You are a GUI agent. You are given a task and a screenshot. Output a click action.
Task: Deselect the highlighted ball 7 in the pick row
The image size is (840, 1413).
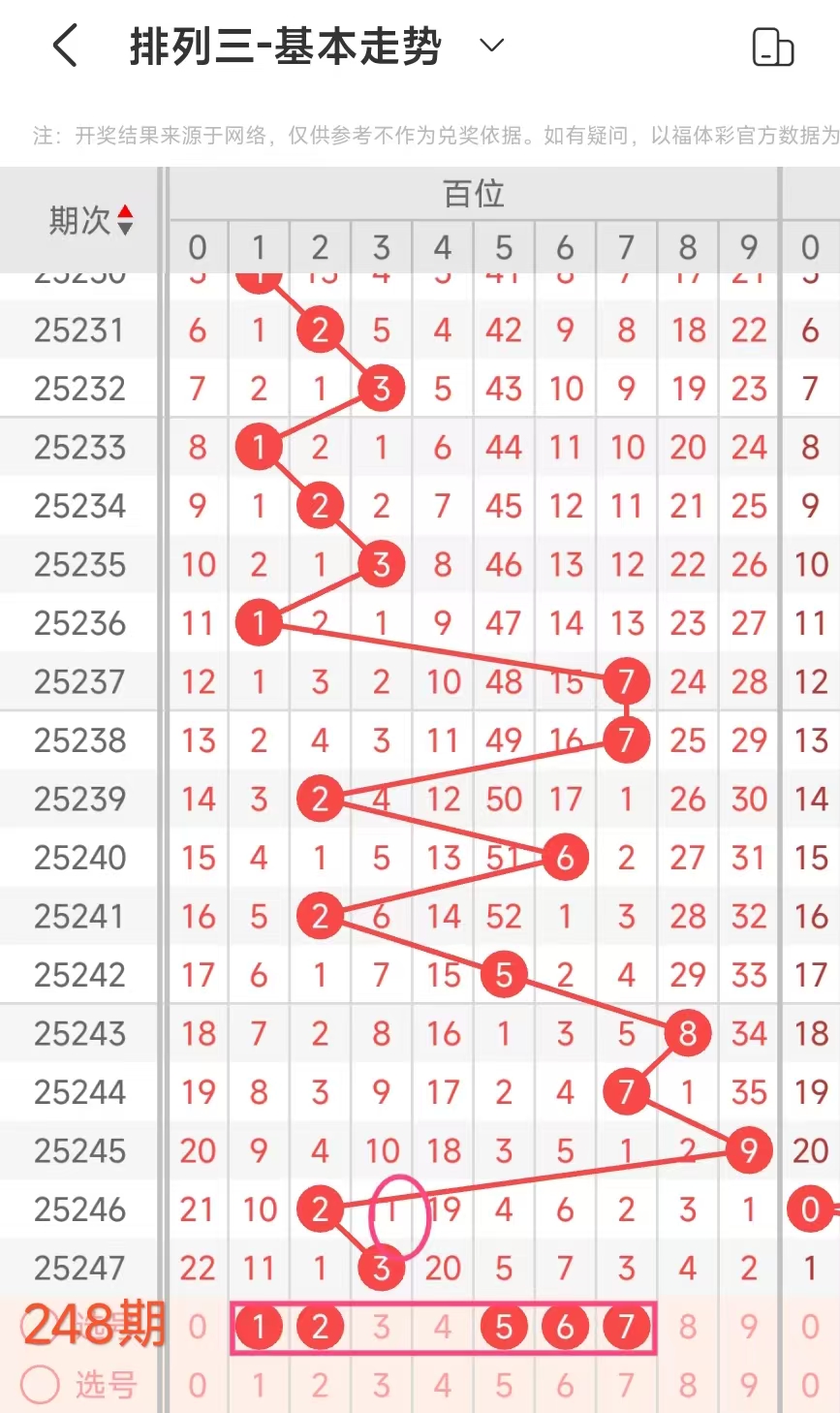click(x=626, y=1327)
